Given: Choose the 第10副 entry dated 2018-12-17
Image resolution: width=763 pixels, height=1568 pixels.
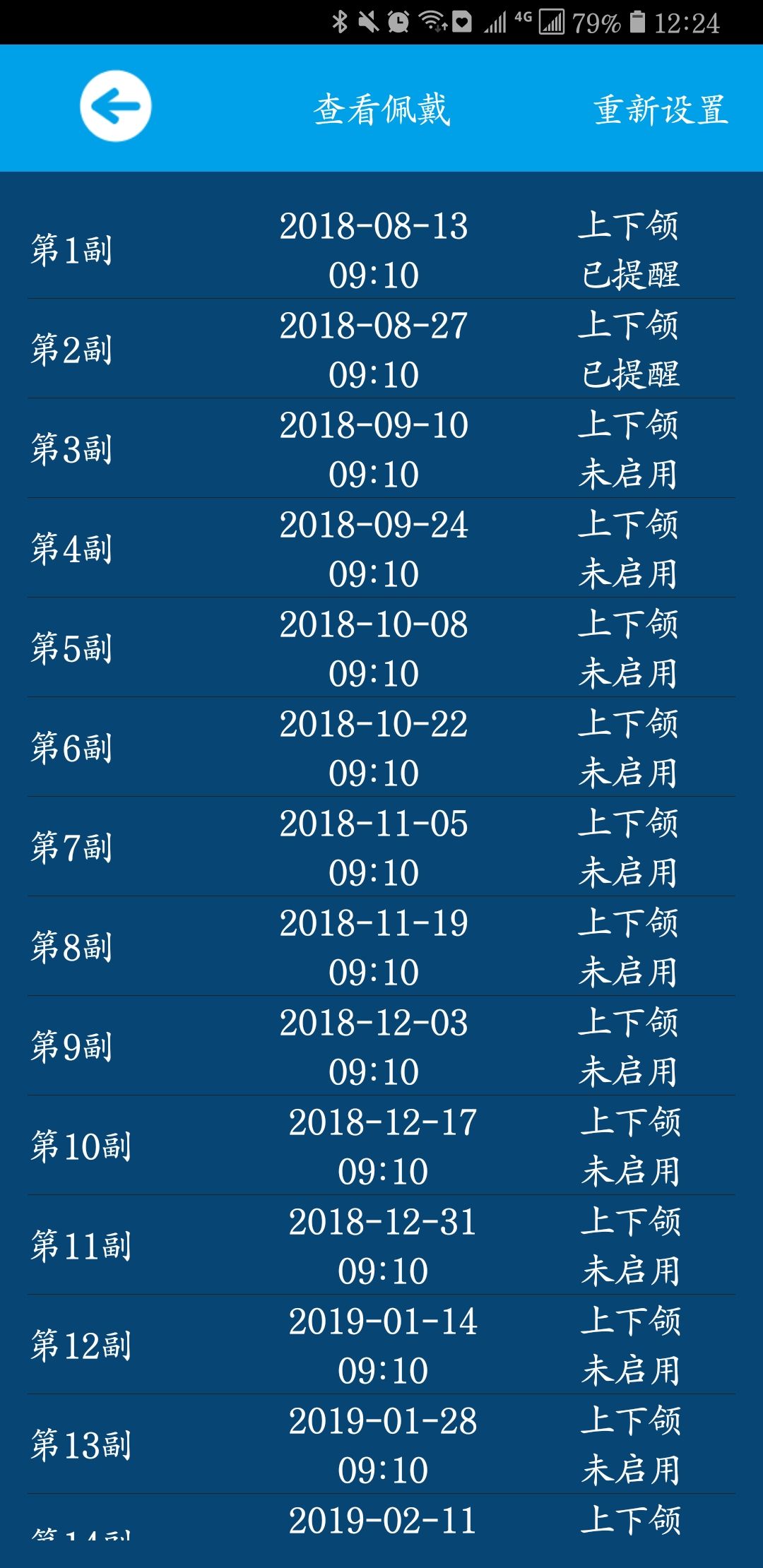Looking at the screenshot, I should pos(381,1146).
